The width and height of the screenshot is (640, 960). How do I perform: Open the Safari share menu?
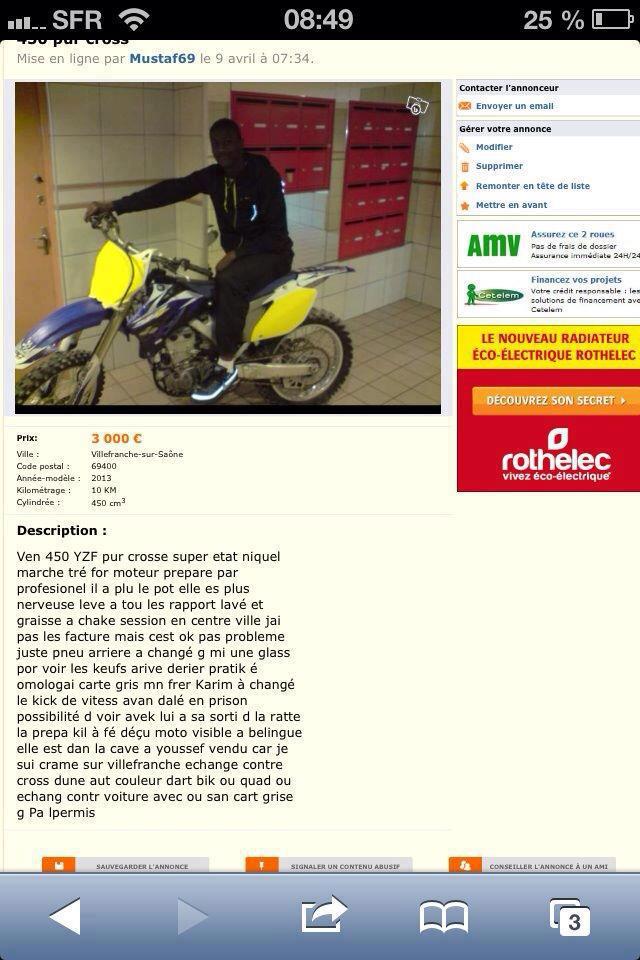323,916
